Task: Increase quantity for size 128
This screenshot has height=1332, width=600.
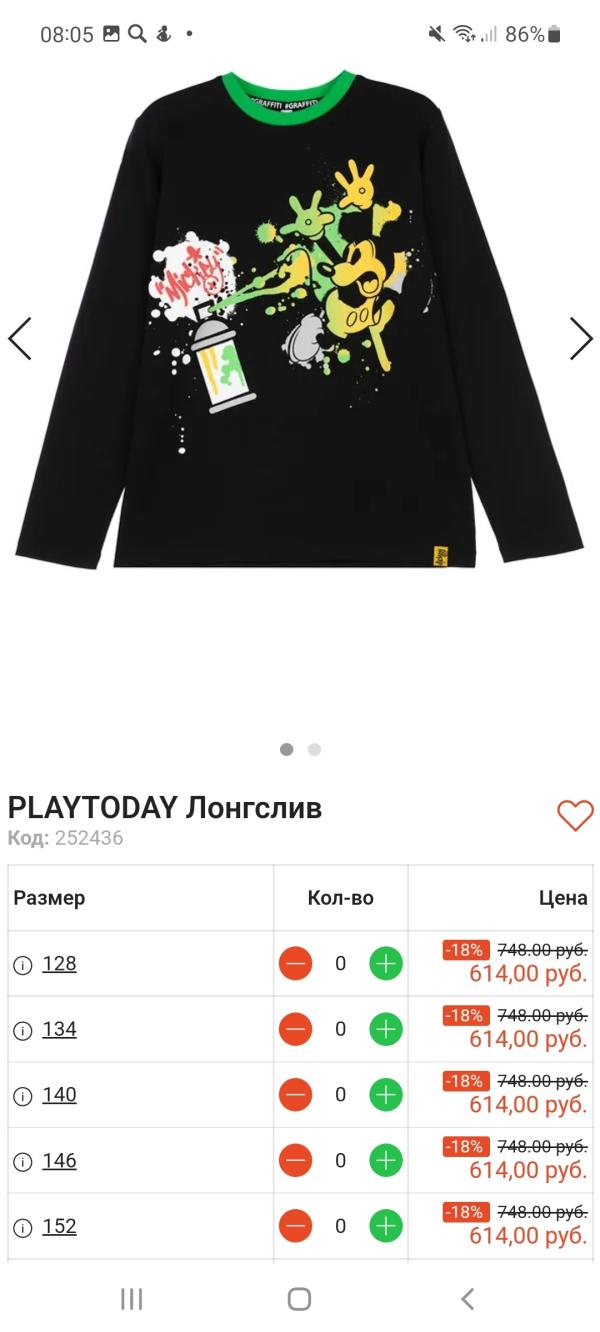Action: [x=386, y=964]
